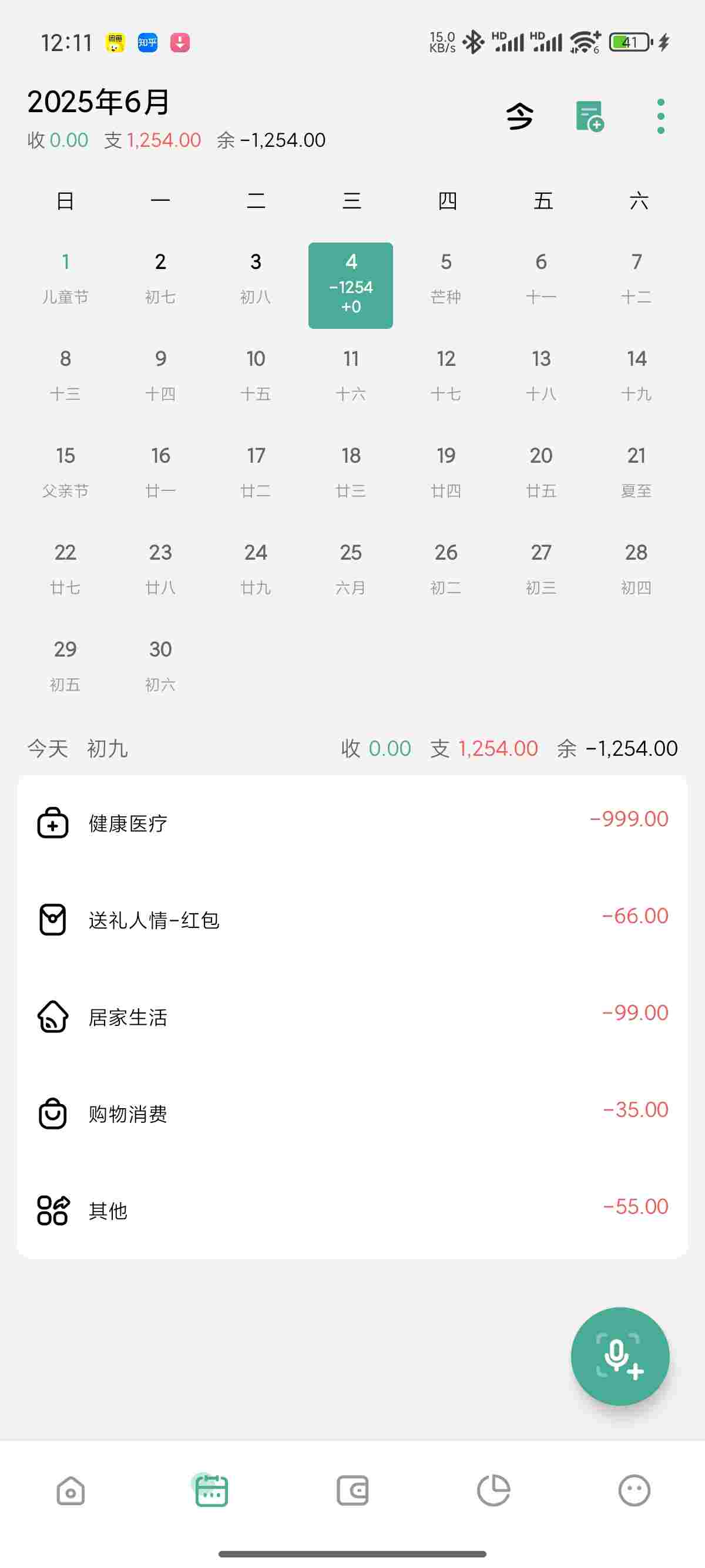Screen dimensions: 705x1568
Task: Go to the wallet tab
Action: click(x=352, y=1490)
